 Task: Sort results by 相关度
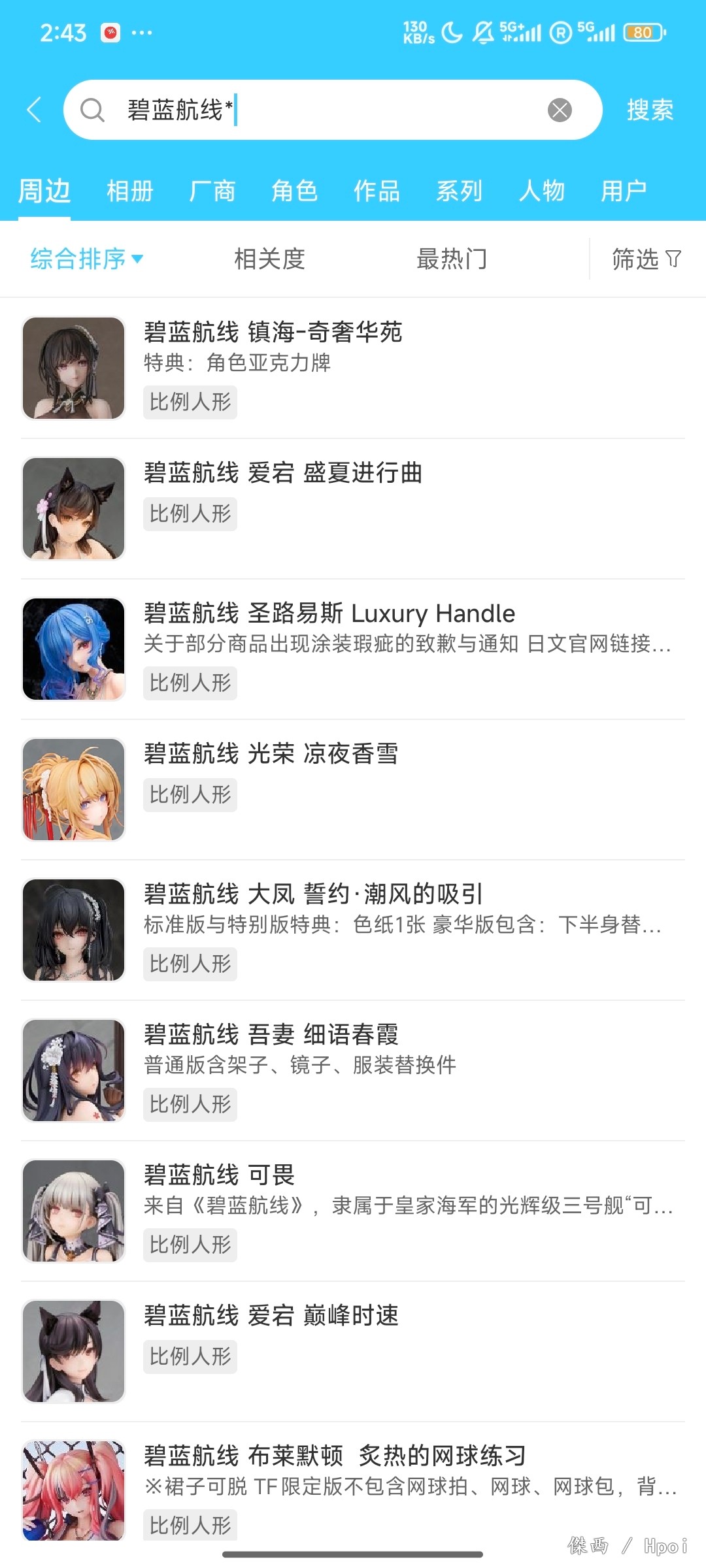coord(269,259)
